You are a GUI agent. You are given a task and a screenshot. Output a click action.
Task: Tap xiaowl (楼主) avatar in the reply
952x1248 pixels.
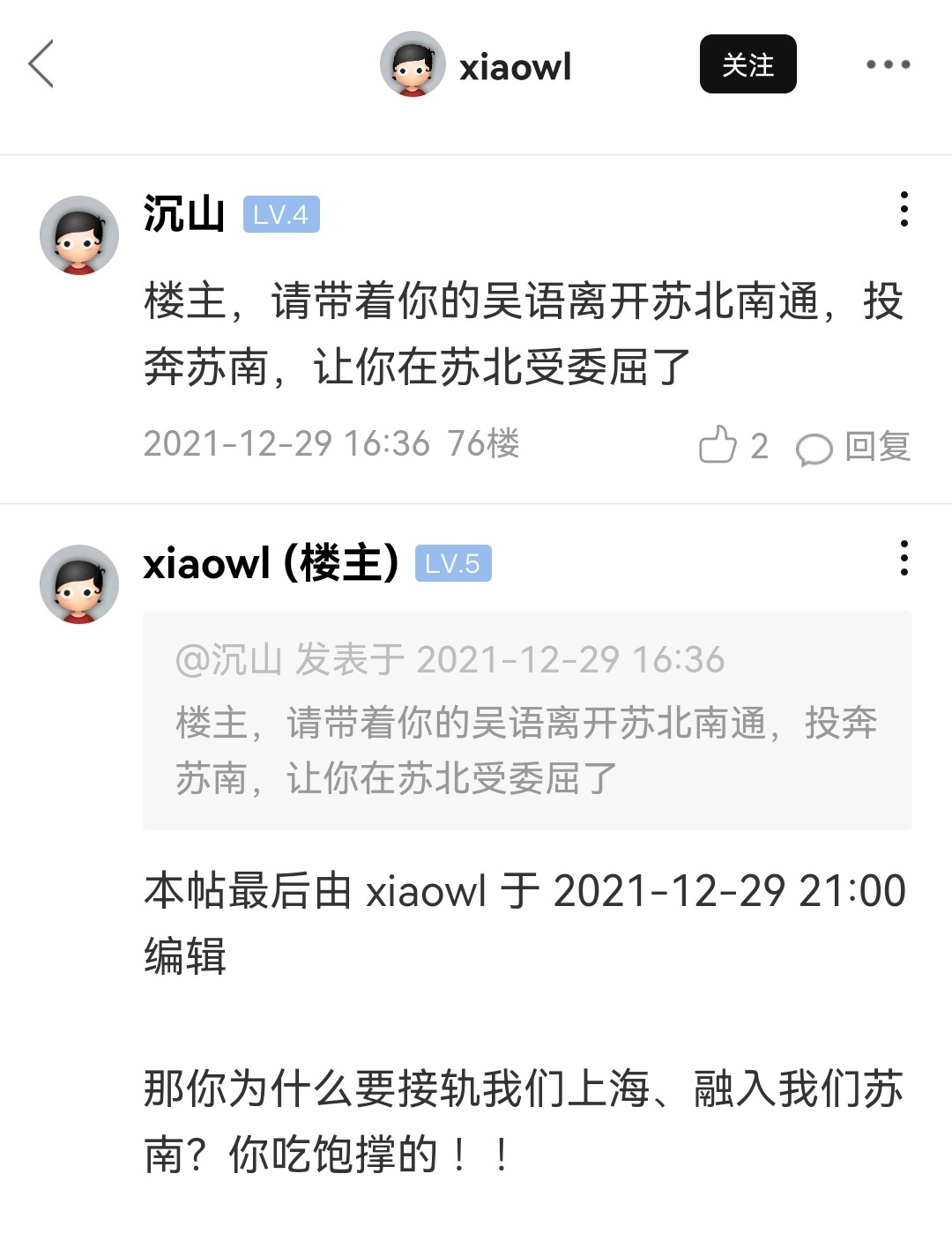click(x=79, y=584)
